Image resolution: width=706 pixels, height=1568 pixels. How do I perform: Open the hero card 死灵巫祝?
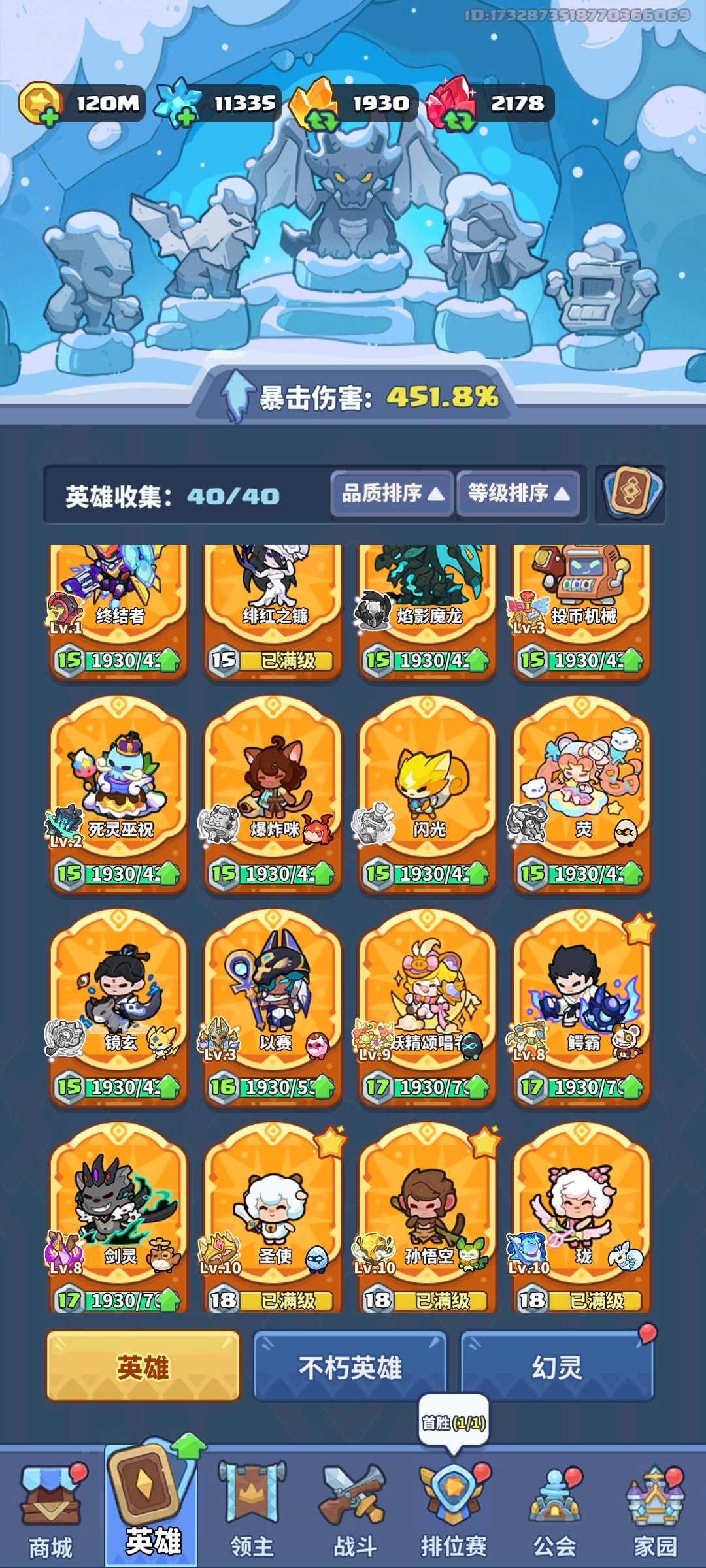coord(118,794)
